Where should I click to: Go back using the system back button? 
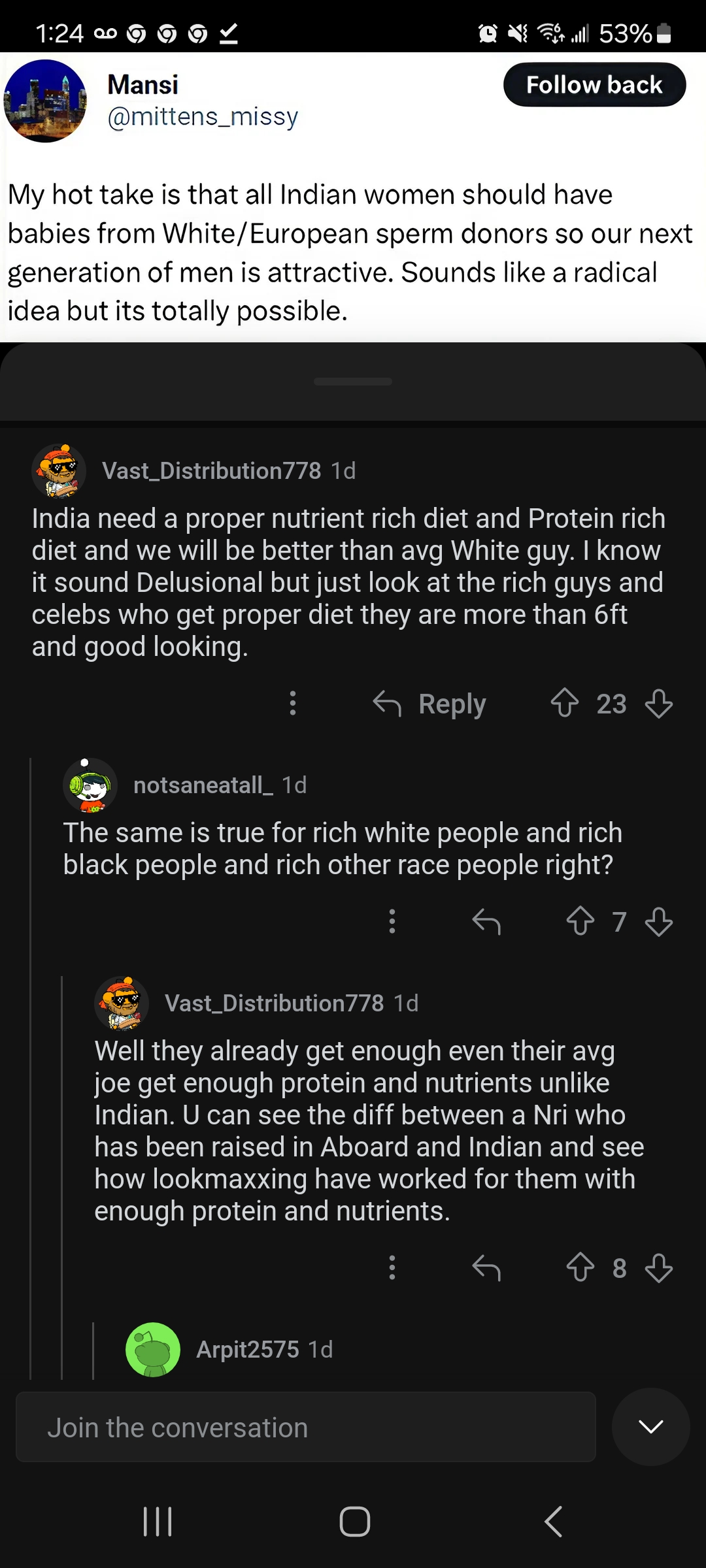click(x=553, y=1522)
